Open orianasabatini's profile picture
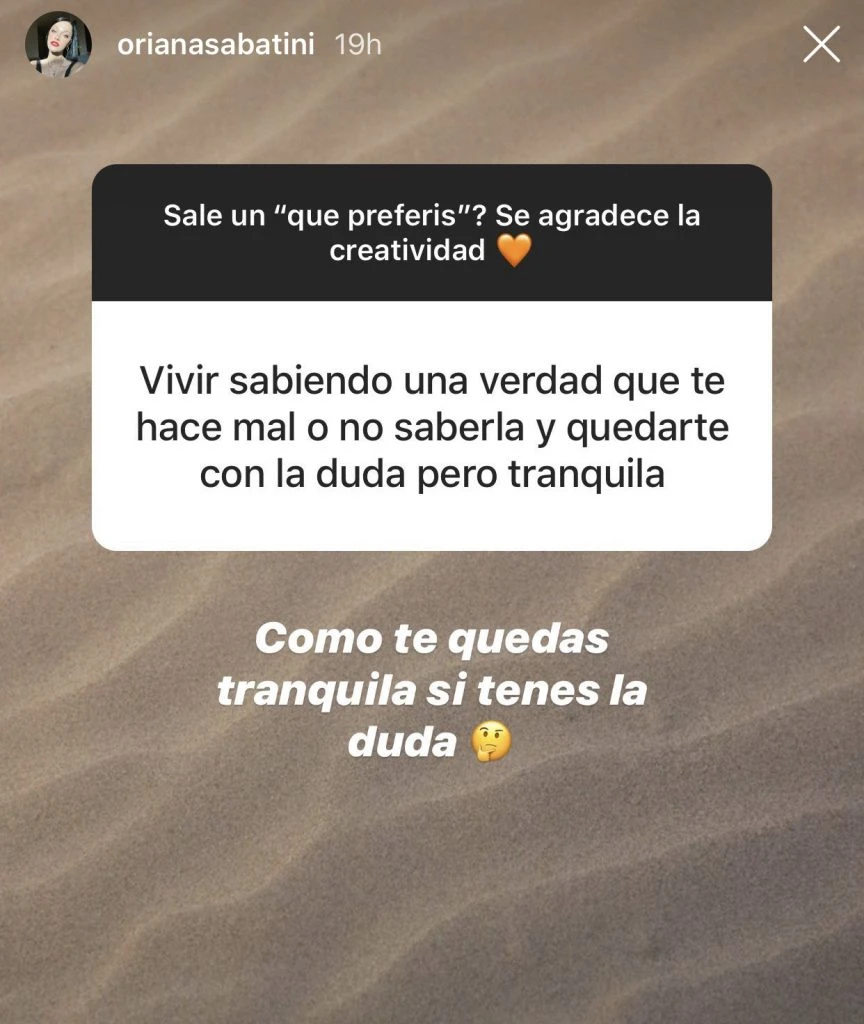This screenshot has height=1024, width=864. tap(58, 45)
